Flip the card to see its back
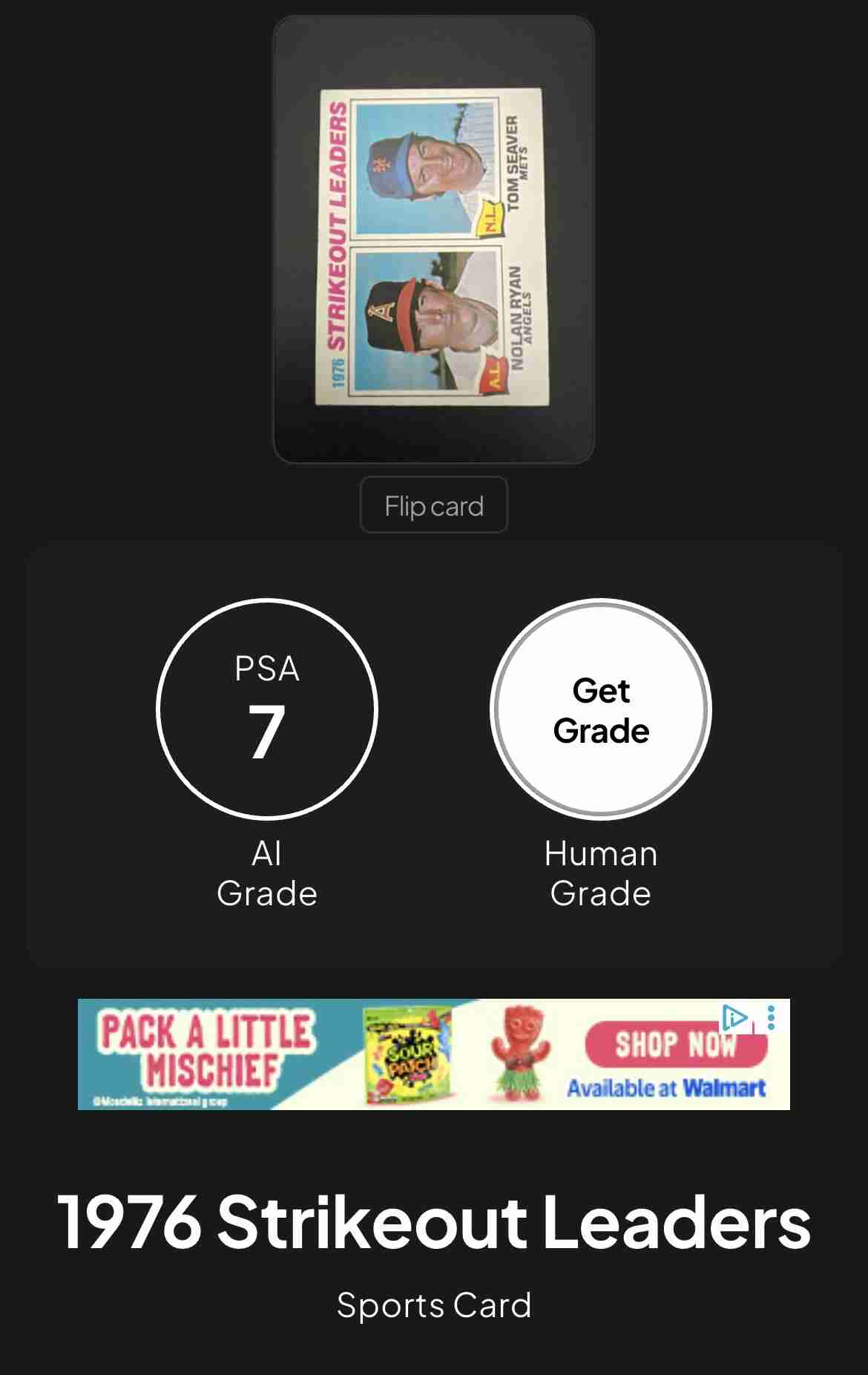The height and width of the screenshot is (1375, 868). pos(433,505)
